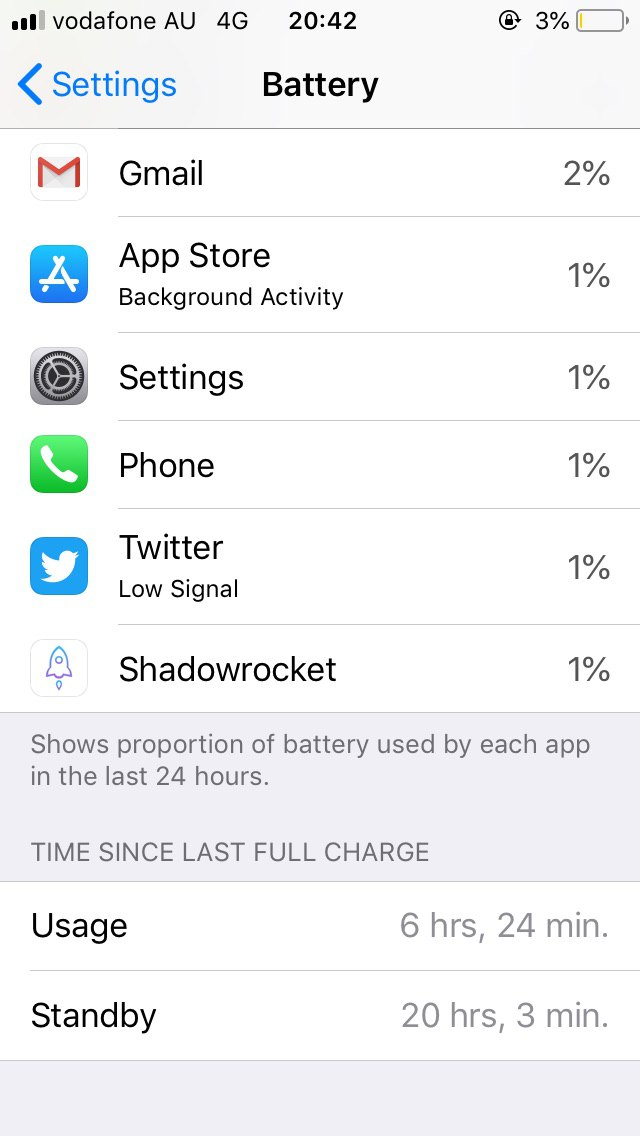Select the App Store battery usage row
640x1136 pixels.
(x=320, y=275)
